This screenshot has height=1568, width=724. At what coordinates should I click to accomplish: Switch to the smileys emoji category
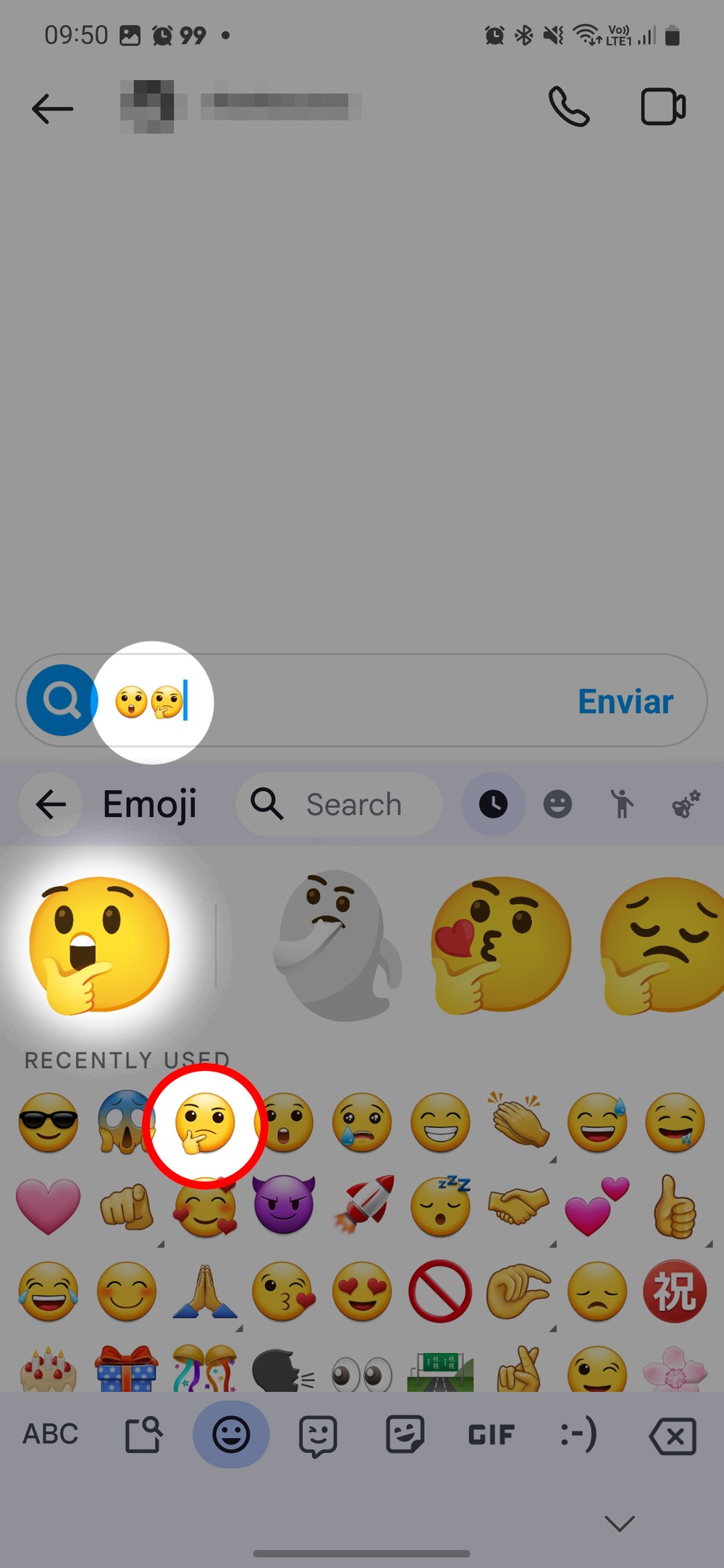click(557, 804)
